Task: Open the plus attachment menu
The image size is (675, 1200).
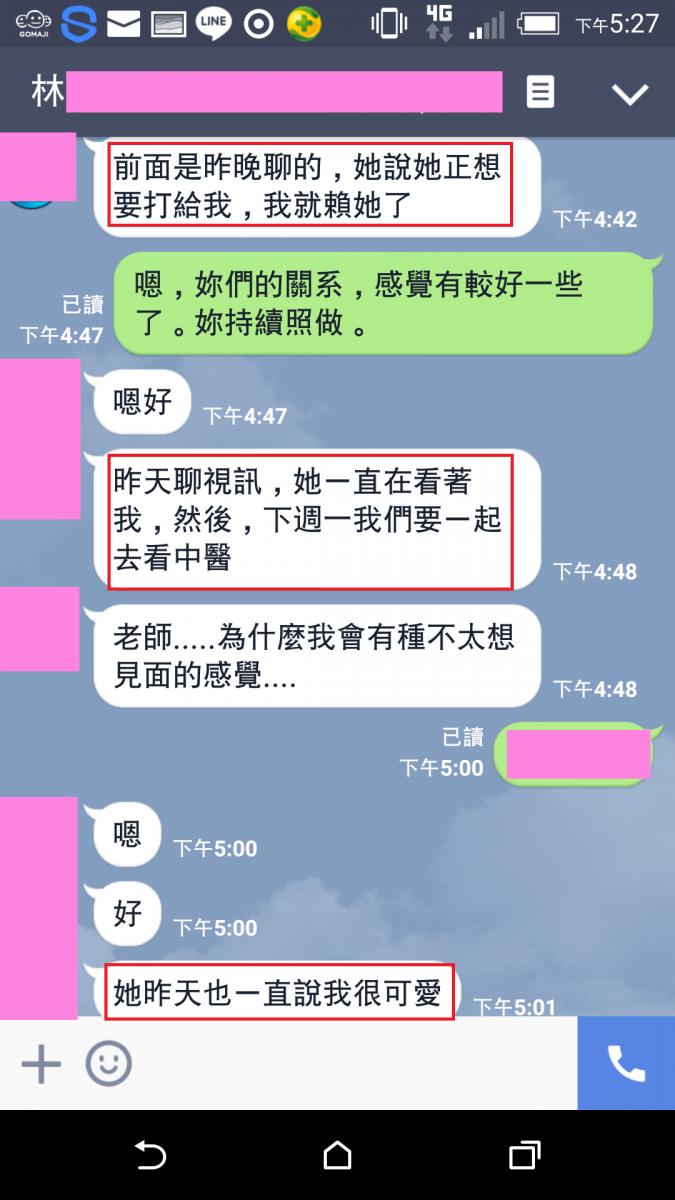Action: (x=41, y=1064)
